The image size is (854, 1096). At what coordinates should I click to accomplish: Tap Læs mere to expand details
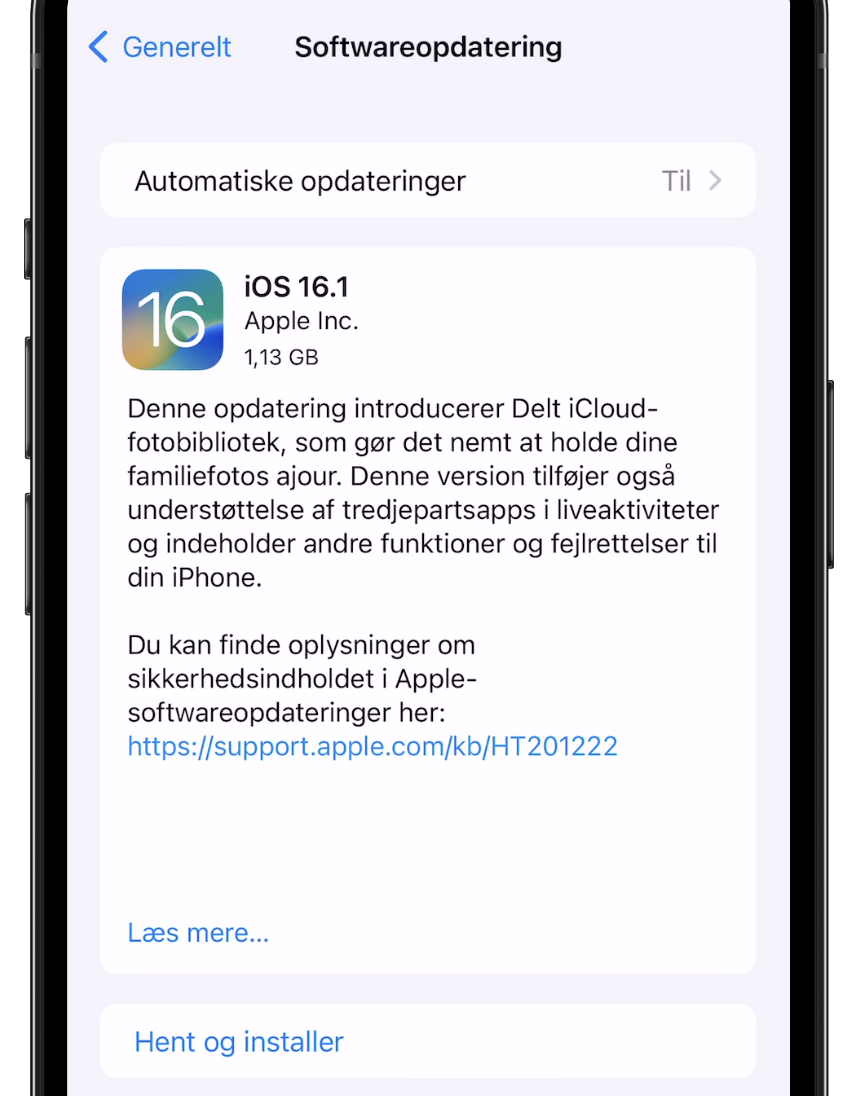coord(198,933)
